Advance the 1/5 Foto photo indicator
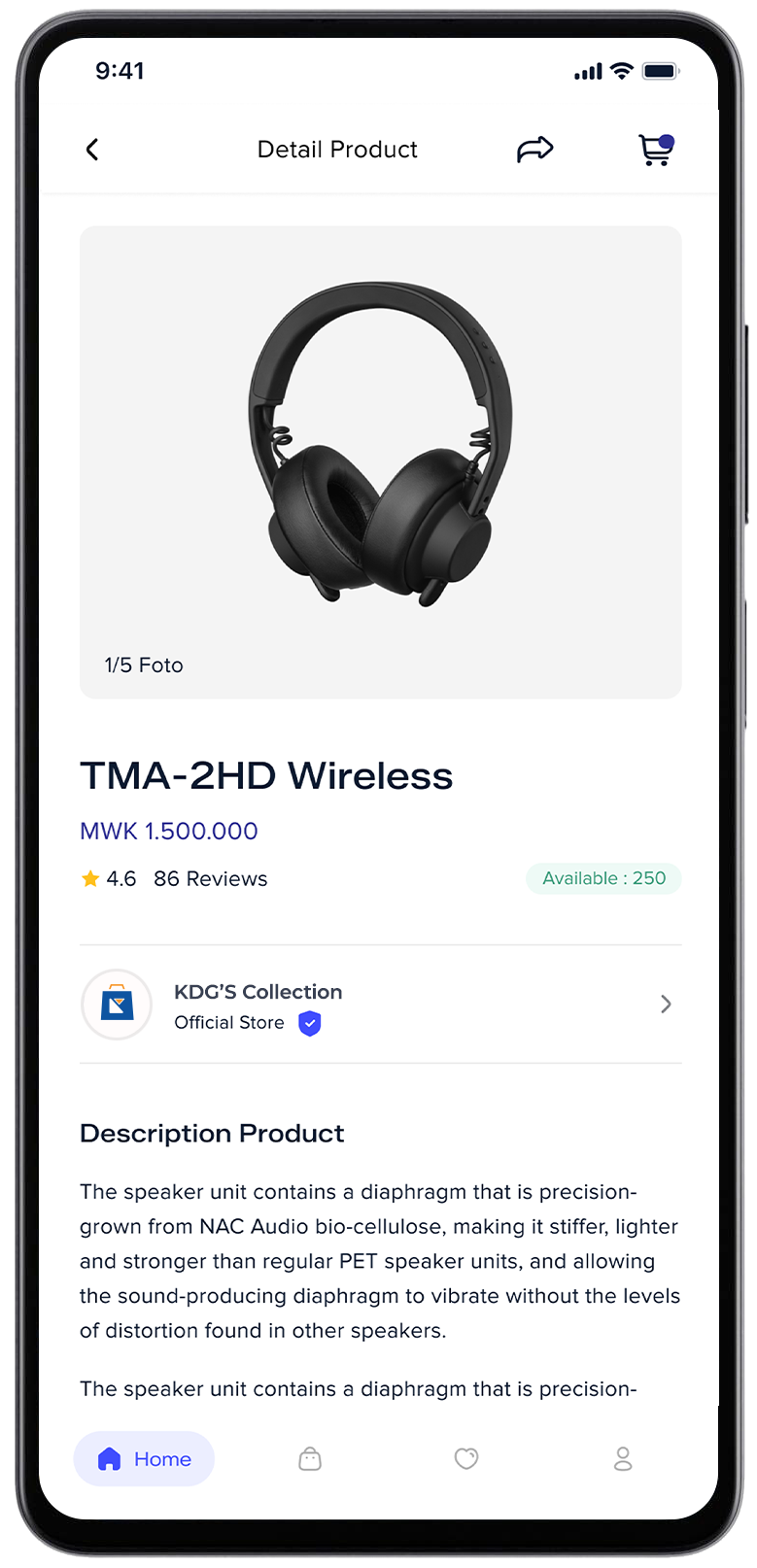Screen dimensions: 757x1568 tap(143, 665)
